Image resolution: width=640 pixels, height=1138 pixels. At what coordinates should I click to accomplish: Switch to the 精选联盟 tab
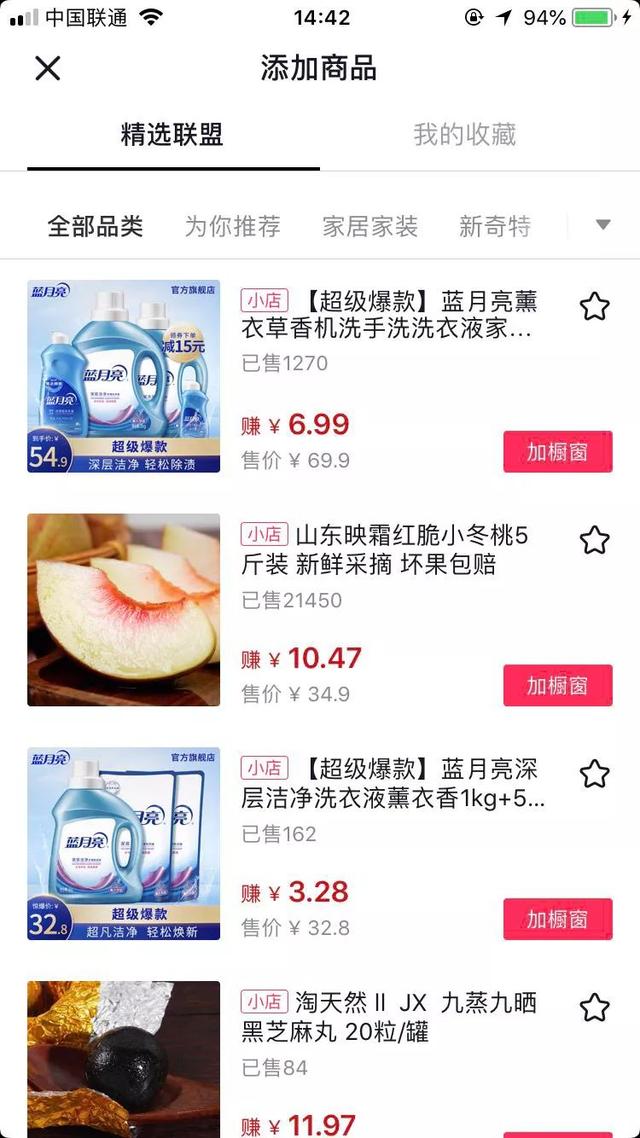[x=172, y=135]
